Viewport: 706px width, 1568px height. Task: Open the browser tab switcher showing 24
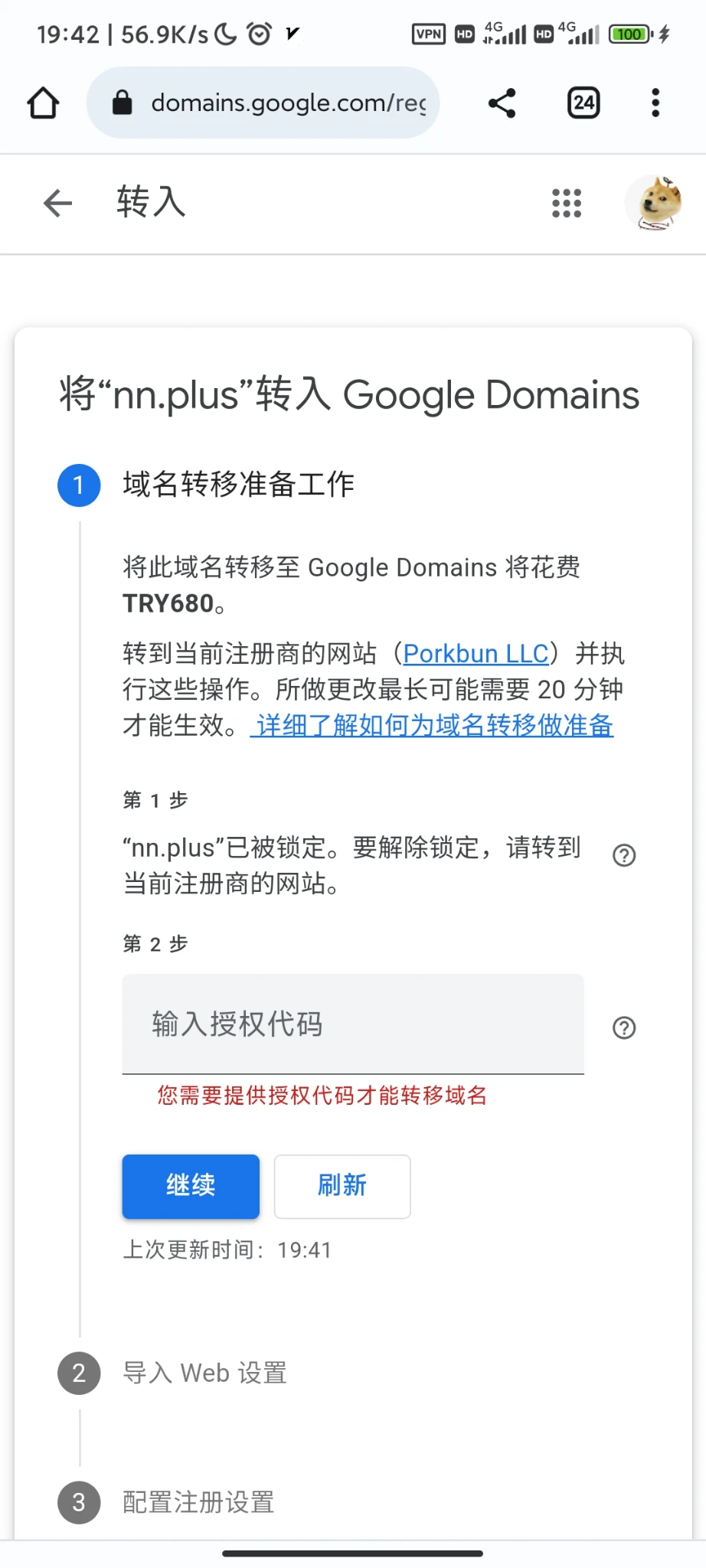click(x=583, y=103)
